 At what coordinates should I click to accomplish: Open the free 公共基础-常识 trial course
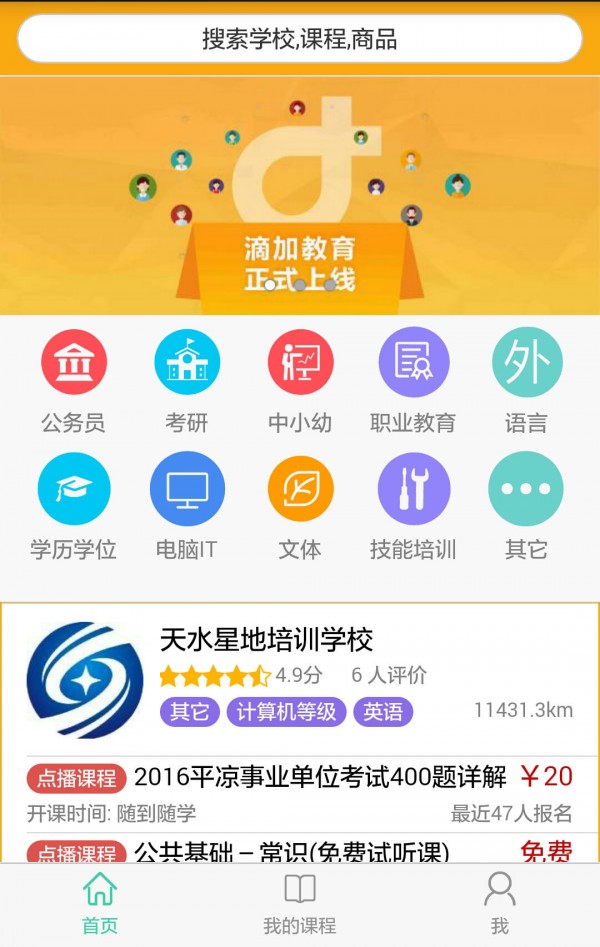(x=292, y=850)
